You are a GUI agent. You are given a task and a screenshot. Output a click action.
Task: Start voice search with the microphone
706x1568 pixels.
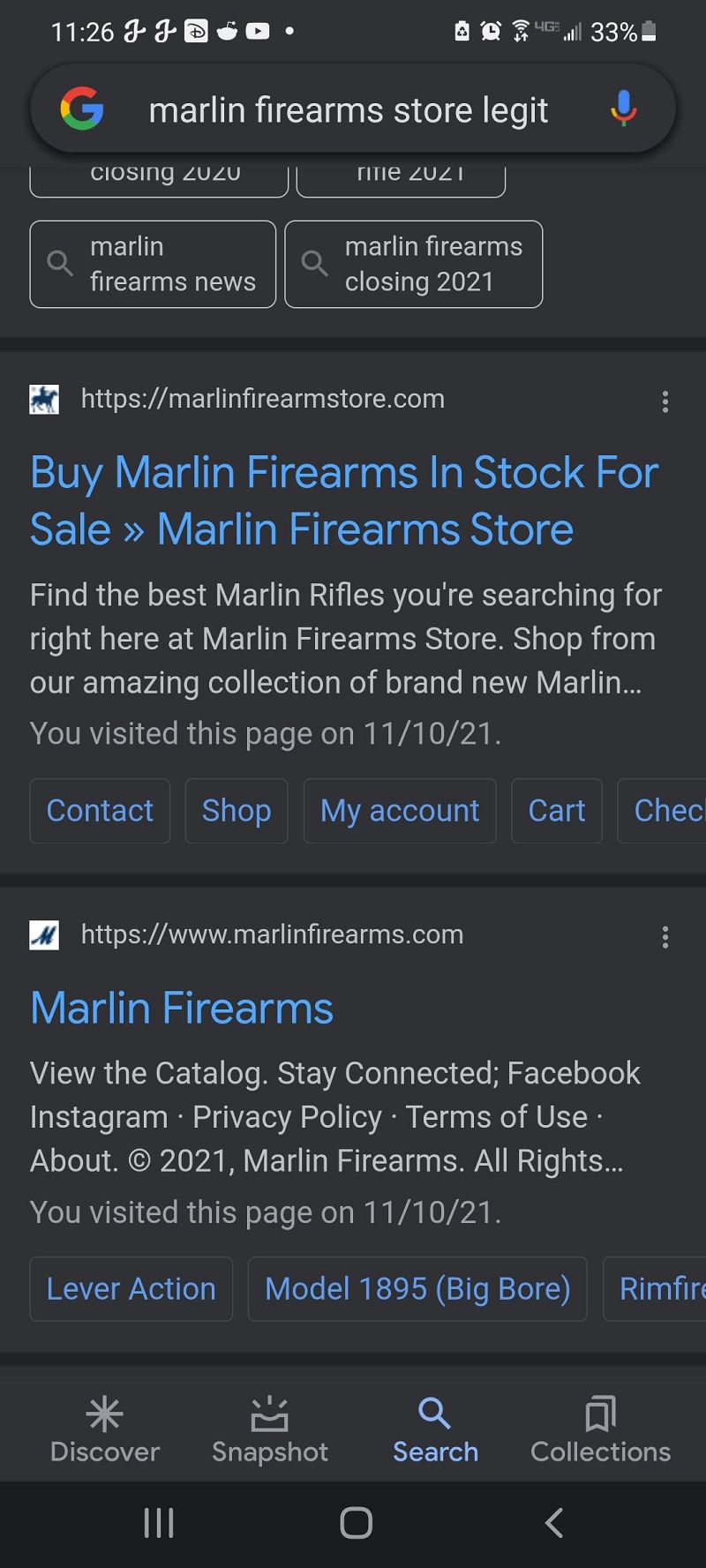click(x=623, y=109)
